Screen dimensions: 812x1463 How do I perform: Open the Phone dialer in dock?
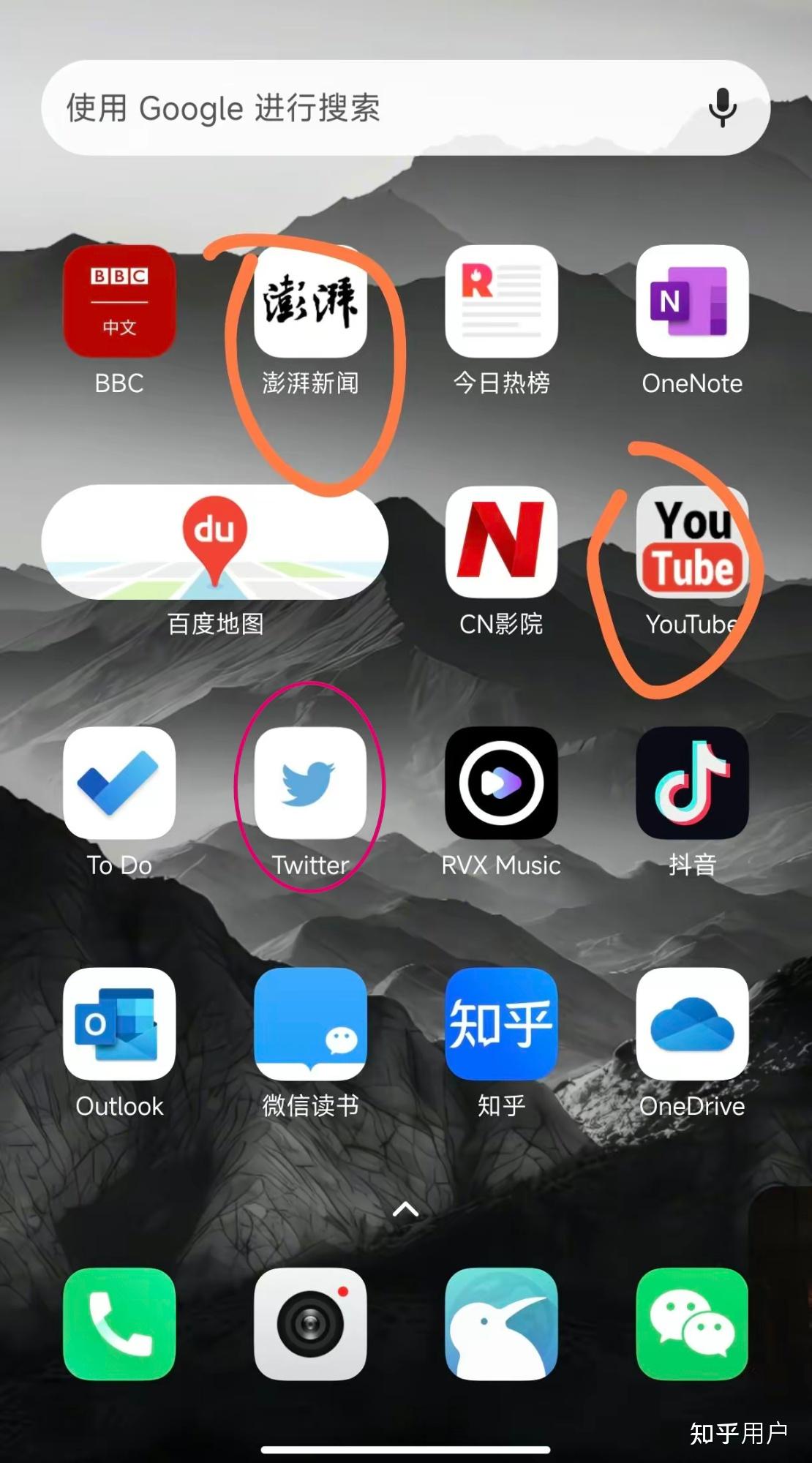pos(119,1324)
